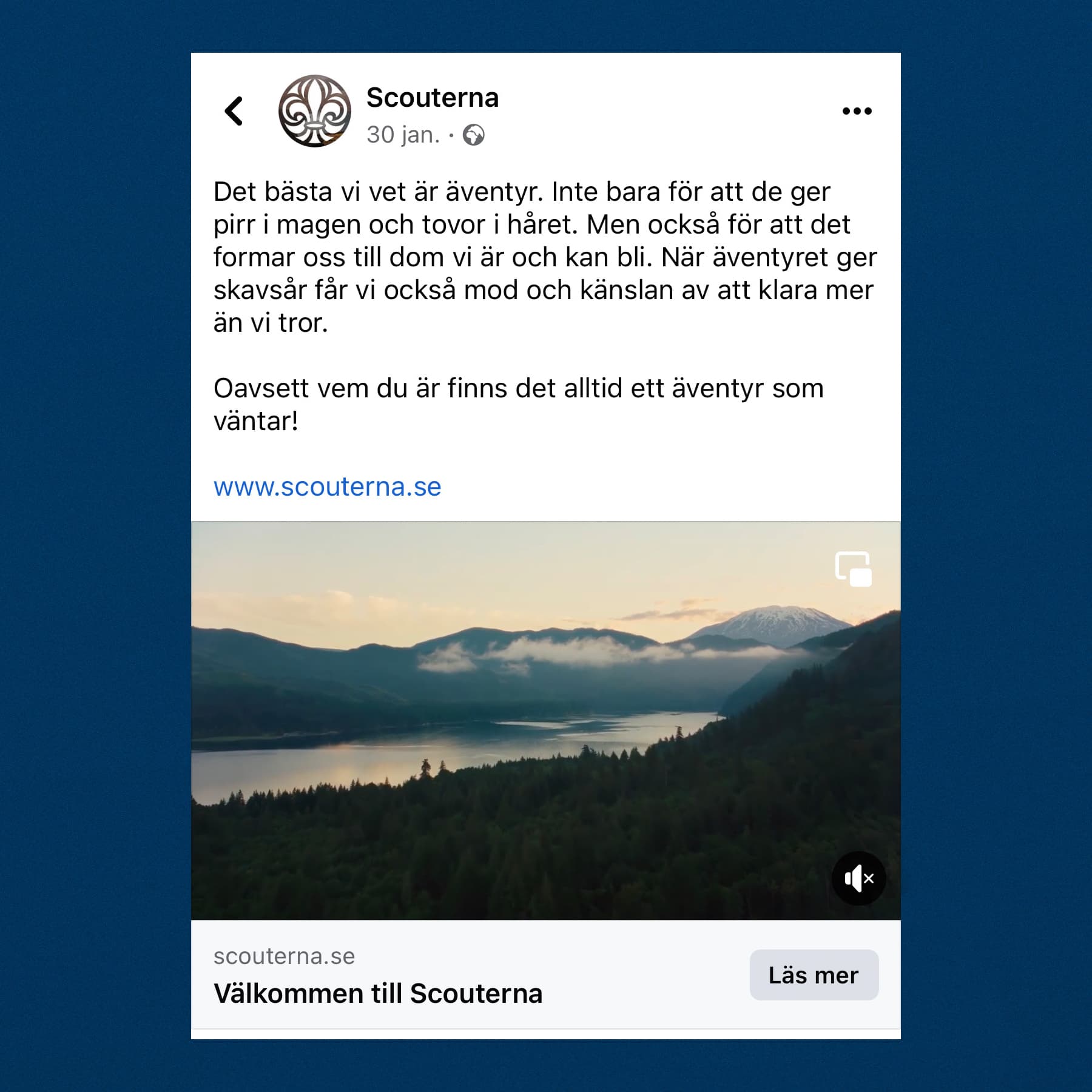This screenshot has height=1092, width=1092.
Task: Open the post's three-dot overflow menu
Action: [857, 111]
